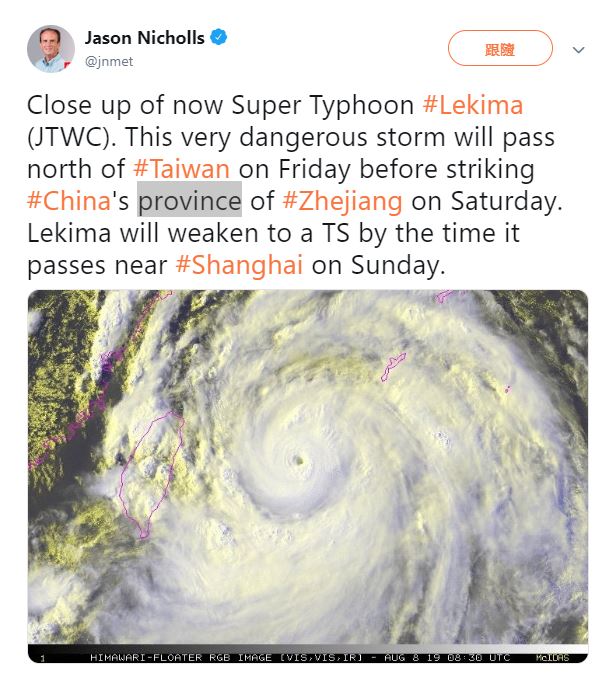Open the #Shanghai hashtag
The image size is (616, 677).
click(241, 265)
